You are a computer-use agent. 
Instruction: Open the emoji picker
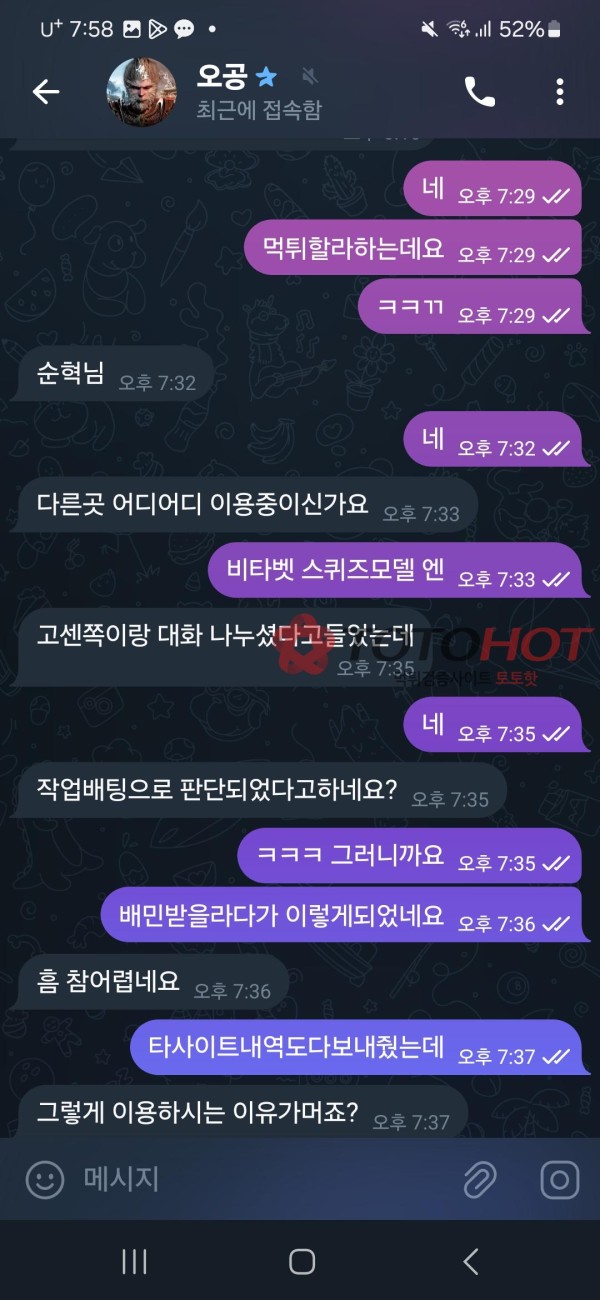point(45,1180)
